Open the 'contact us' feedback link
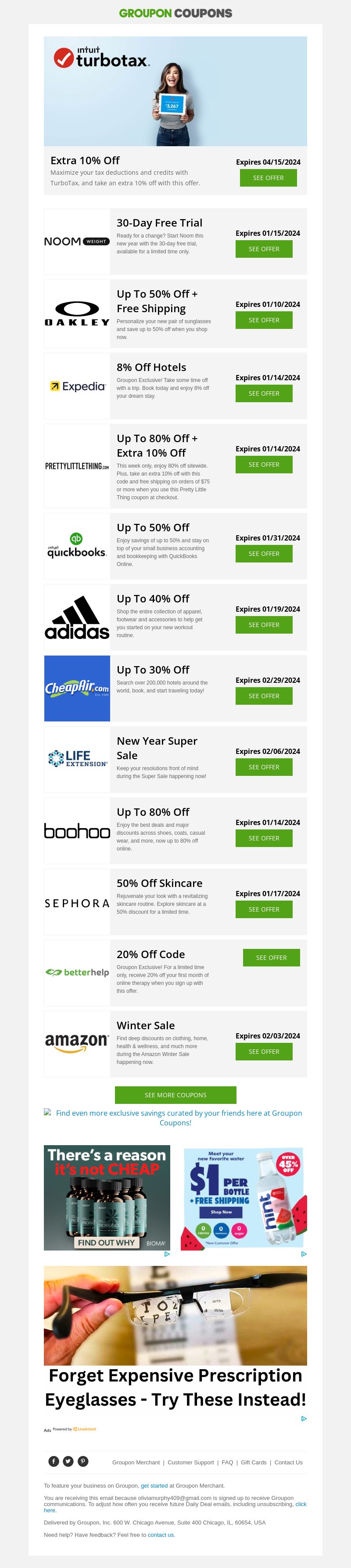The image size is (351, 1568). coord(161,1535)
